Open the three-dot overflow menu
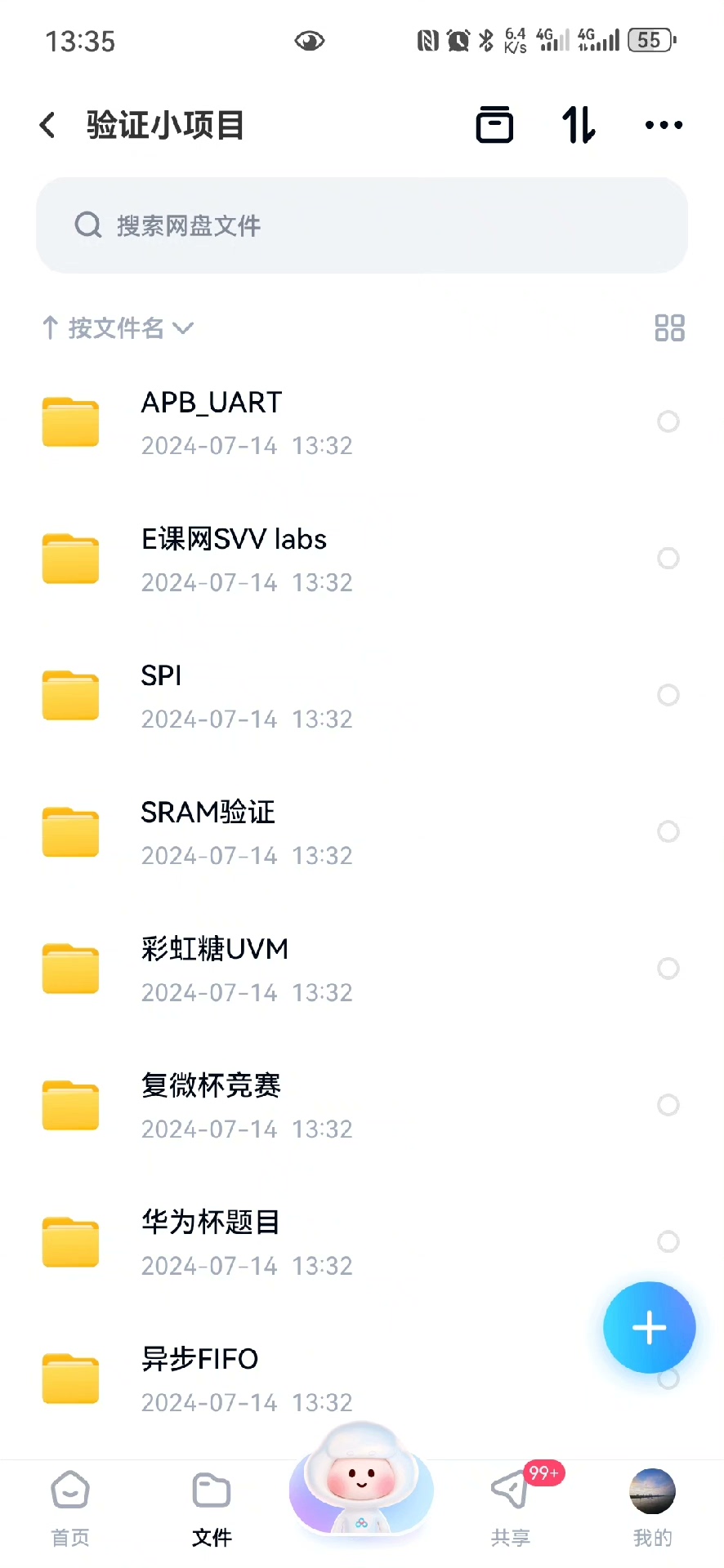 click(663, 125)
